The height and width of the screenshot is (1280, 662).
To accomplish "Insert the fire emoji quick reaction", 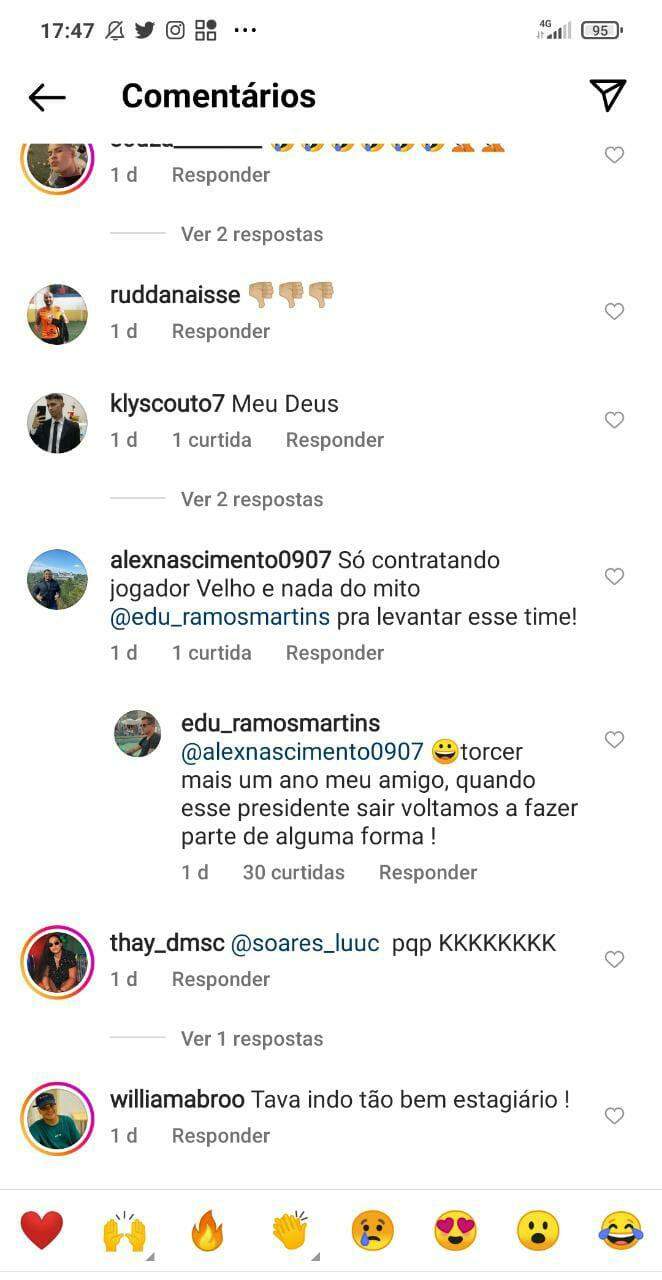I will pyautogui.click(x=207, y=1230).
